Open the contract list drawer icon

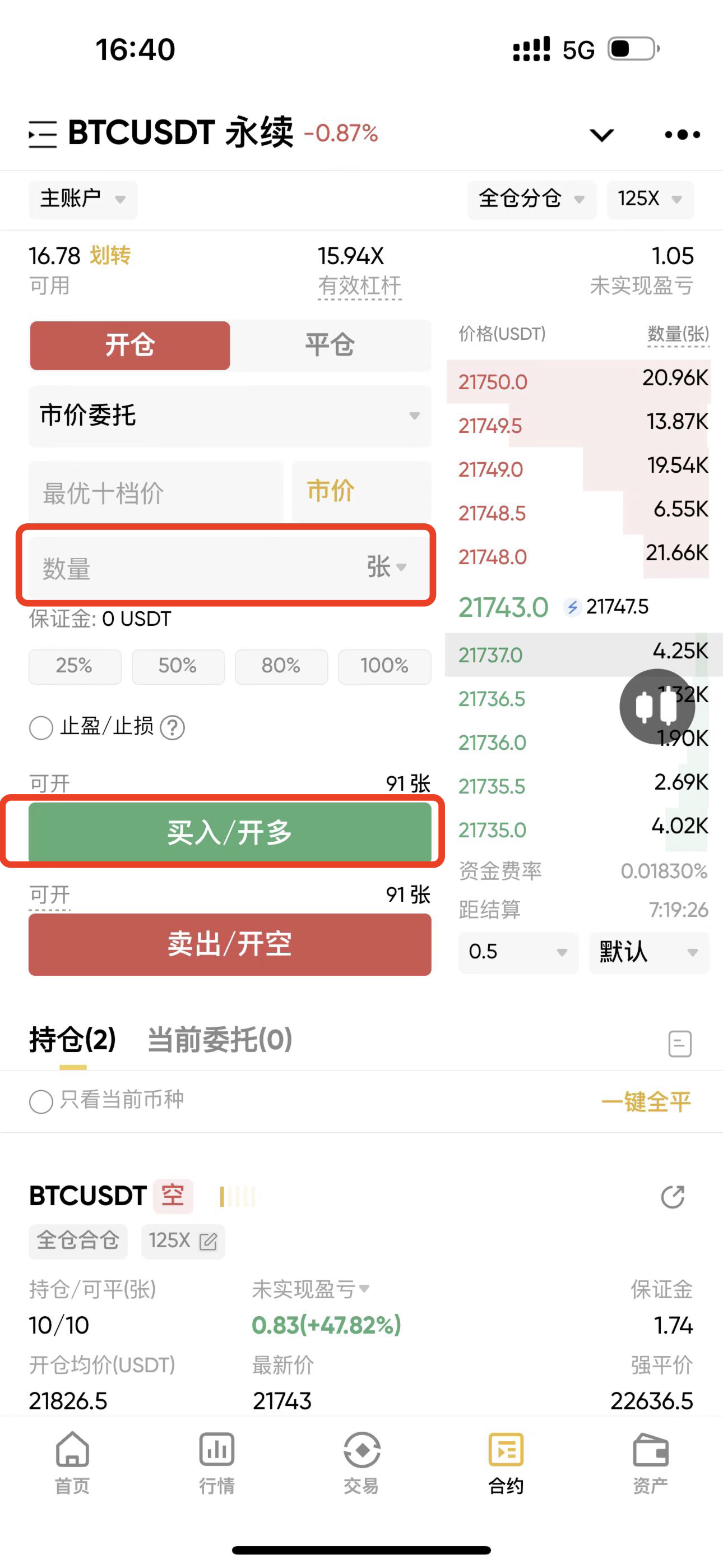point(43,134)
